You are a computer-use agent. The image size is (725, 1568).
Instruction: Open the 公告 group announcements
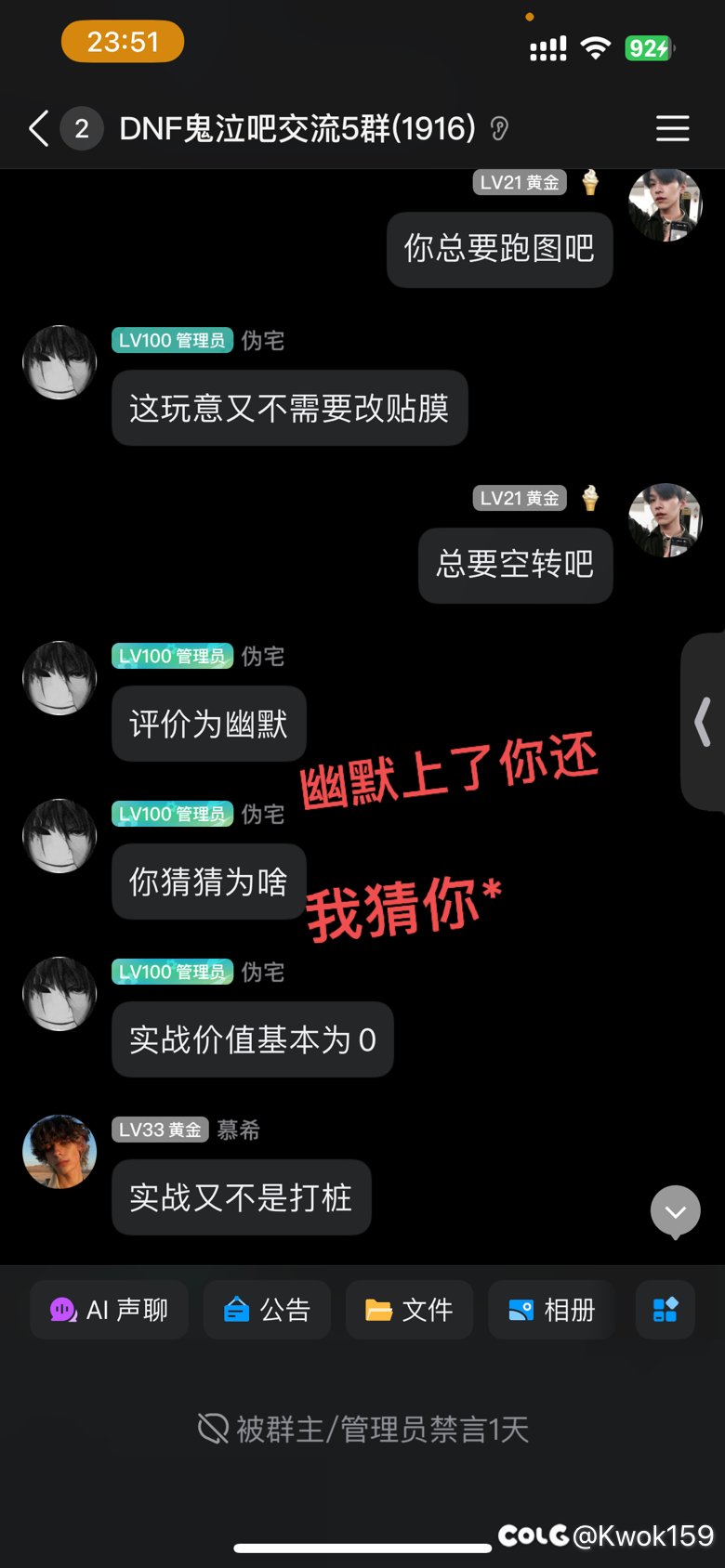point(266,1310)
